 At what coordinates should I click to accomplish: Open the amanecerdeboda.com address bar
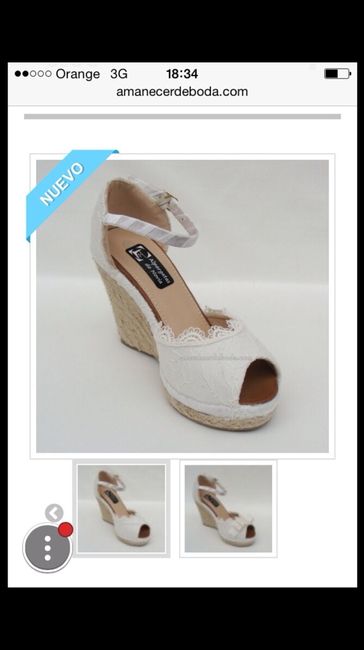(x=182, y=92)
